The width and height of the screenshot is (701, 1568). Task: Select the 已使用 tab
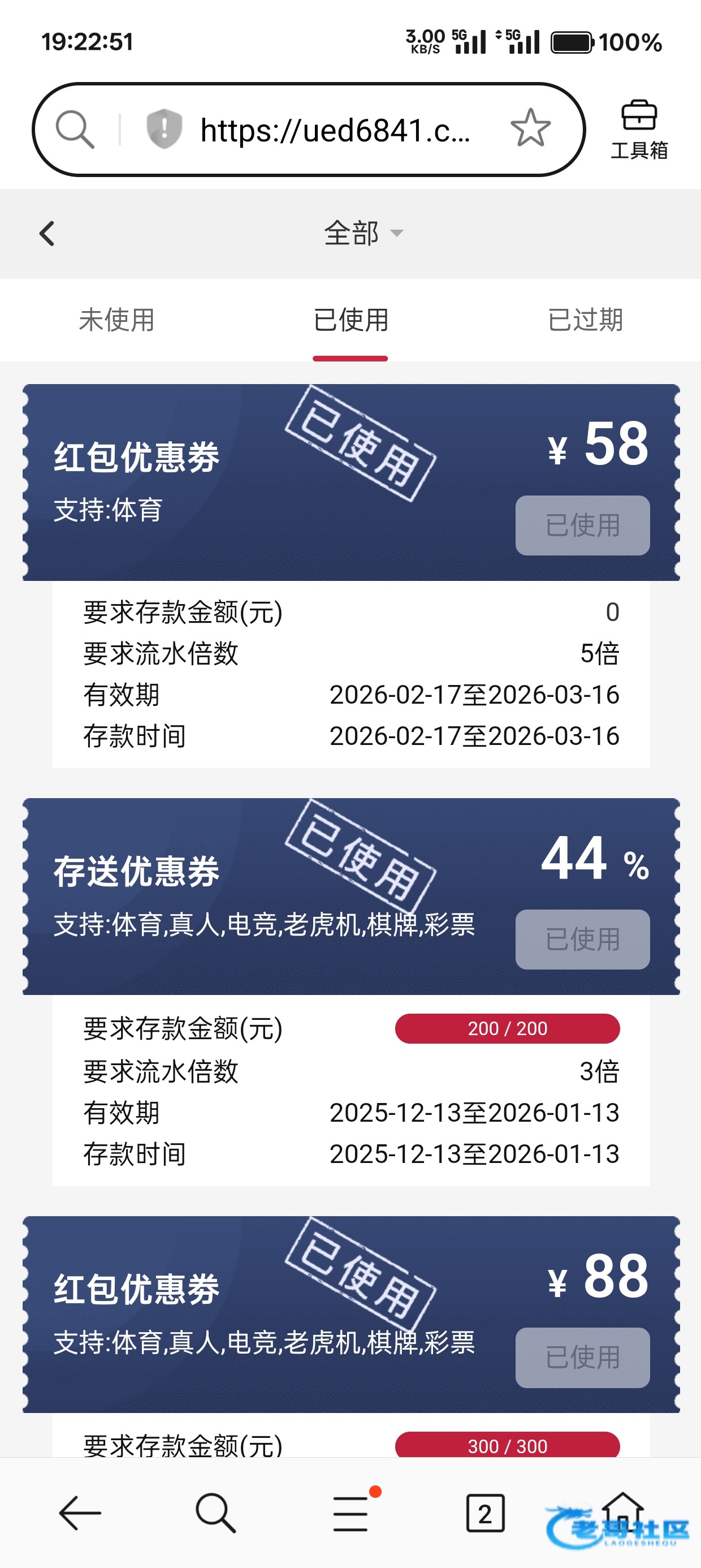[350, 320]
